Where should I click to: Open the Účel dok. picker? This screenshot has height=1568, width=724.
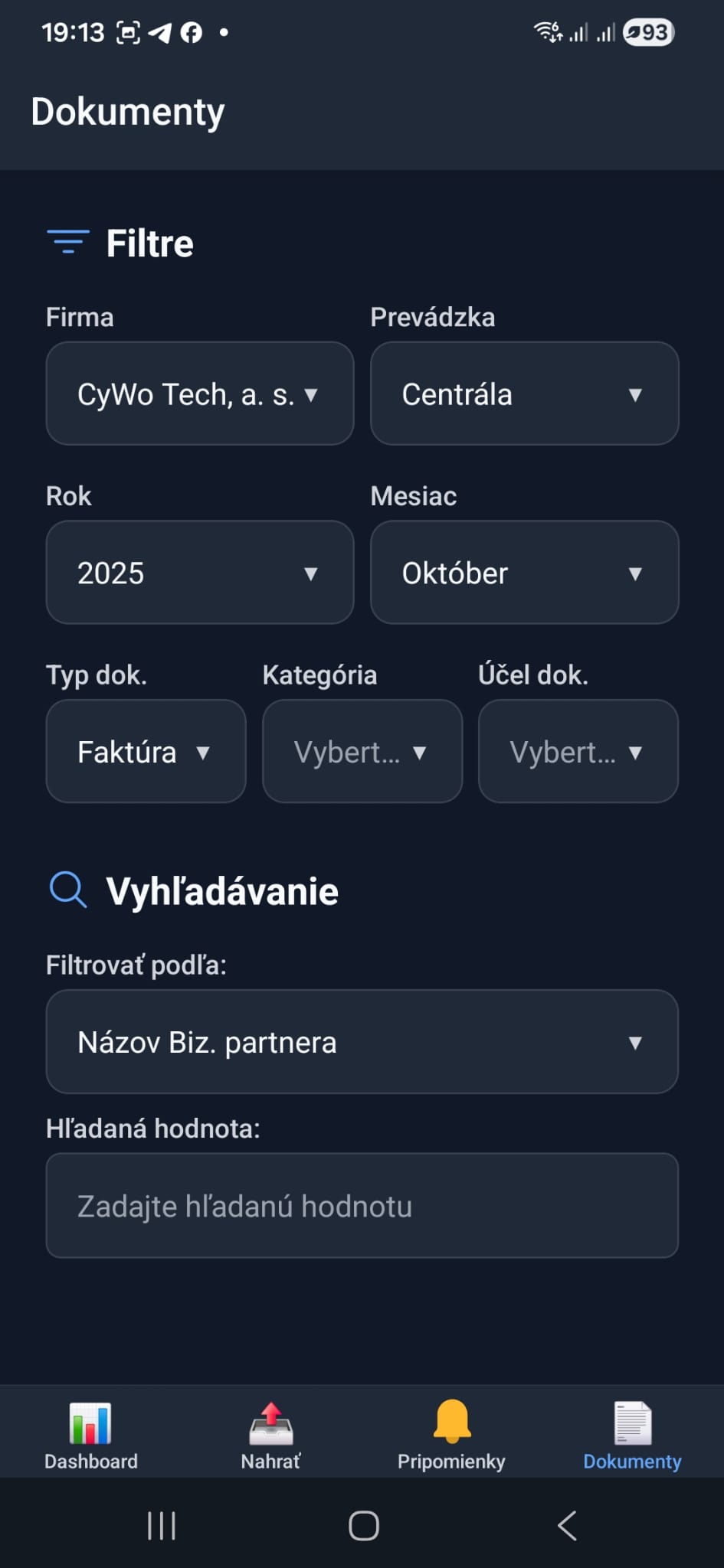point(578,751)
